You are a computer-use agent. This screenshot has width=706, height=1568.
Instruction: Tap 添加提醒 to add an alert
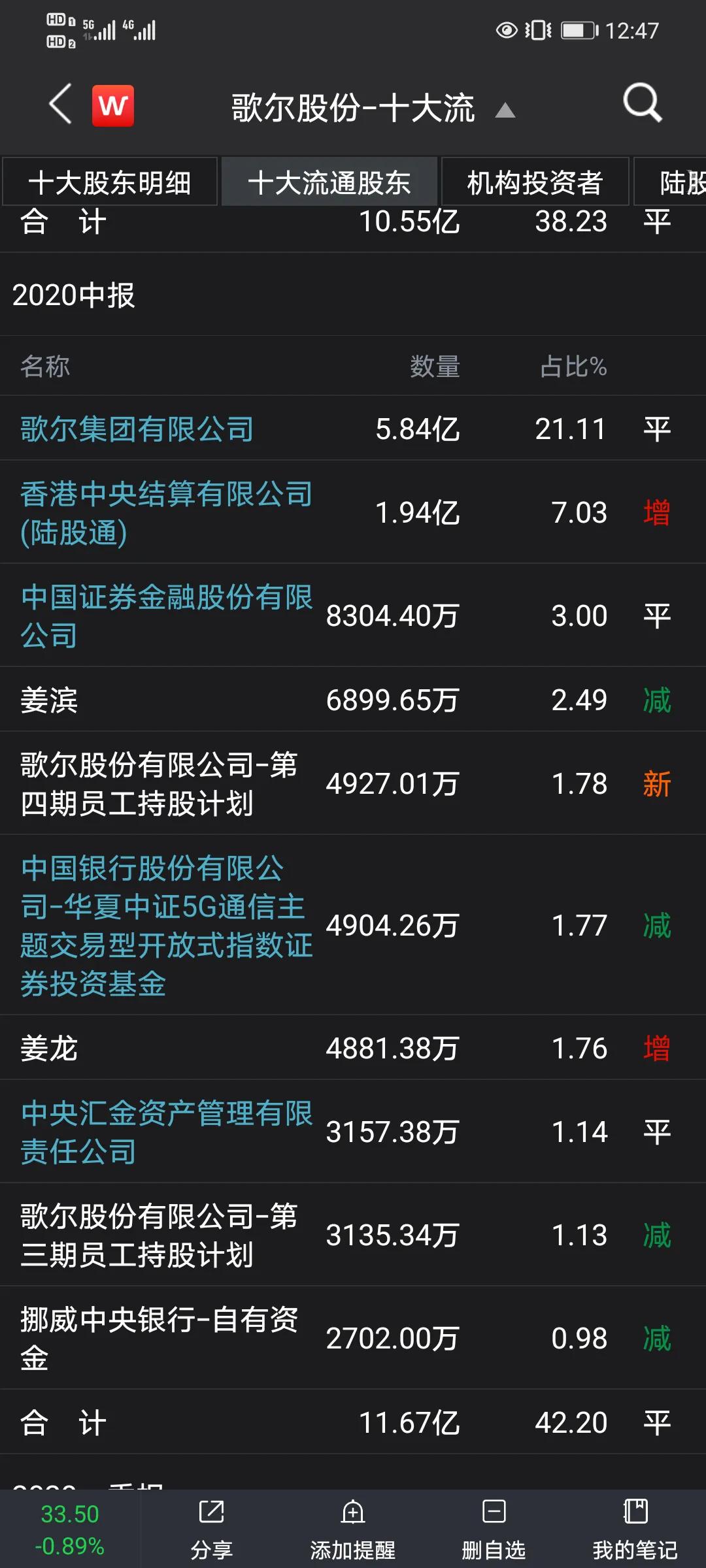(353, 1529)
